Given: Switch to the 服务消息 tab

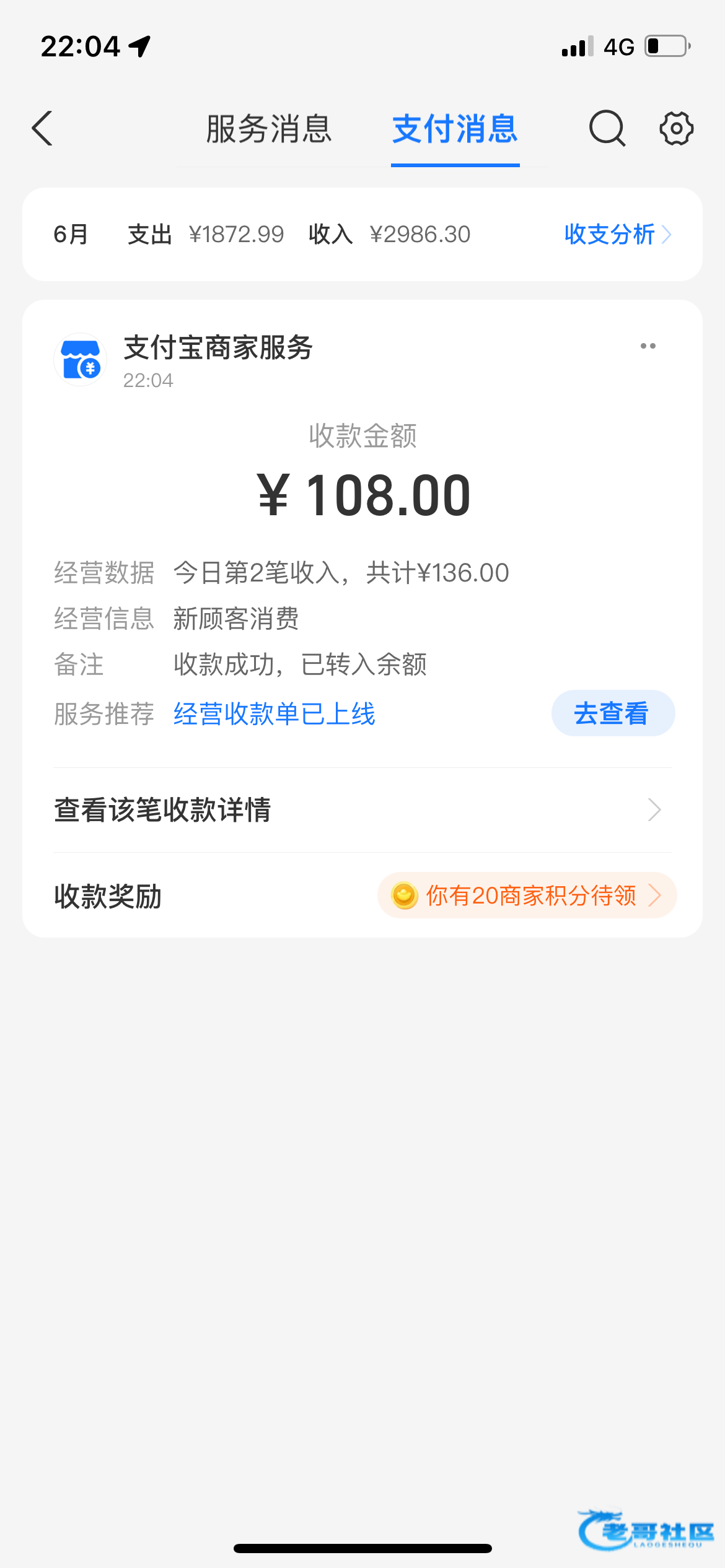Looking at the screenshot, I should tap(269, 129).
